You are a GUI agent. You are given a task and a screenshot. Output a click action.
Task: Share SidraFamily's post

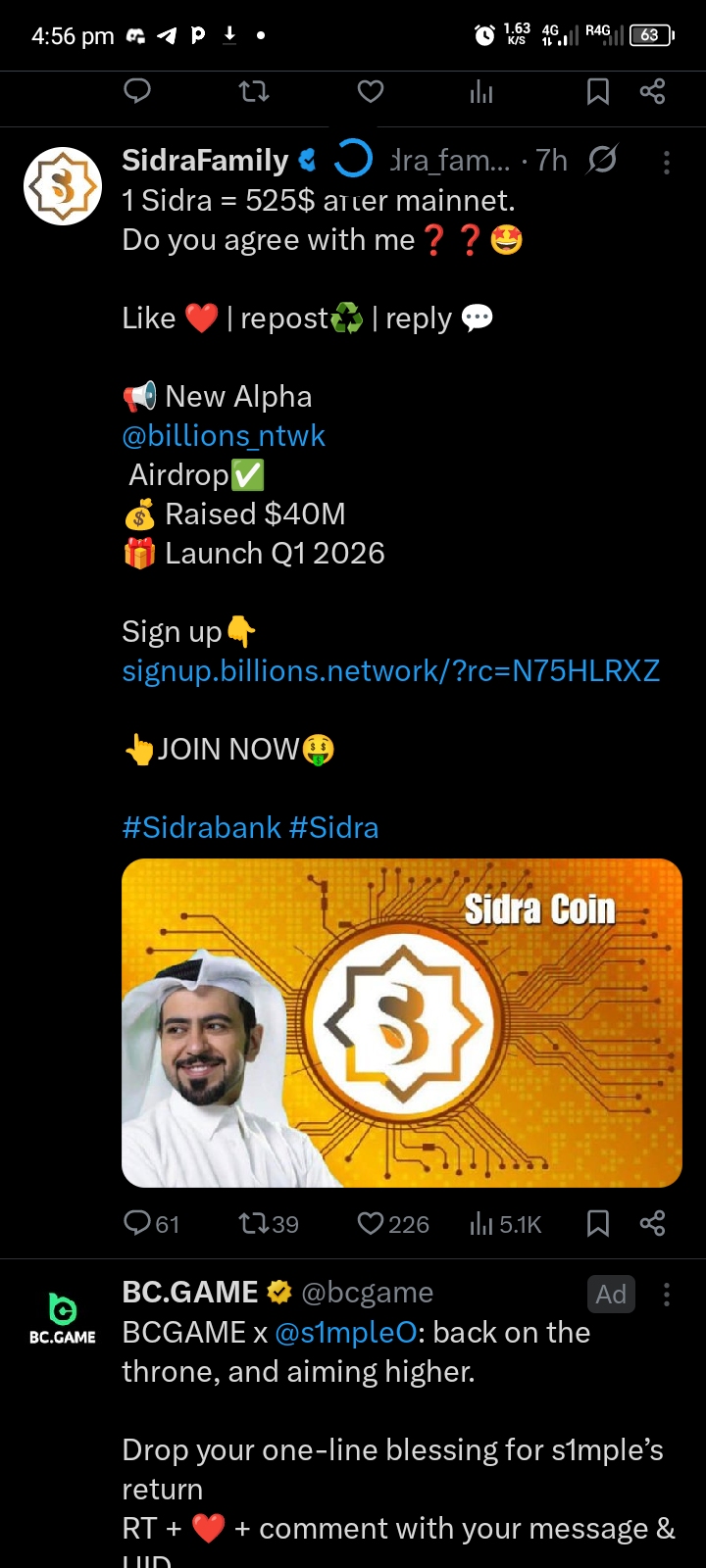click(652, 1222)
